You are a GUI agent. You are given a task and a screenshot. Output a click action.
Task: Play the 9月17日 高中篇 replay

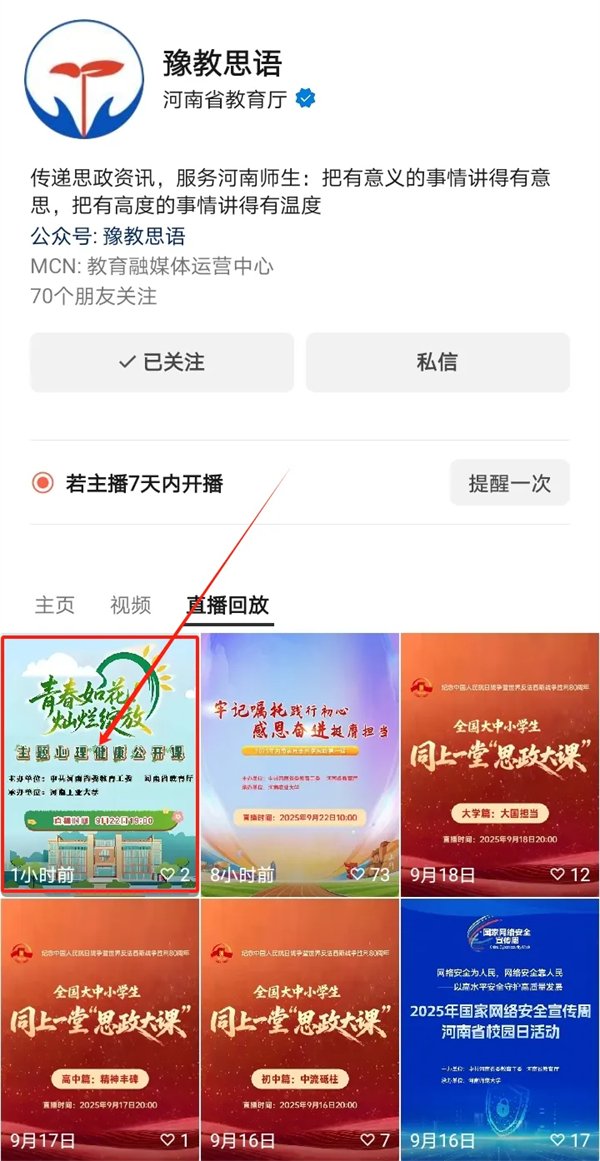pyautogui.click(x=99, y=1025)
